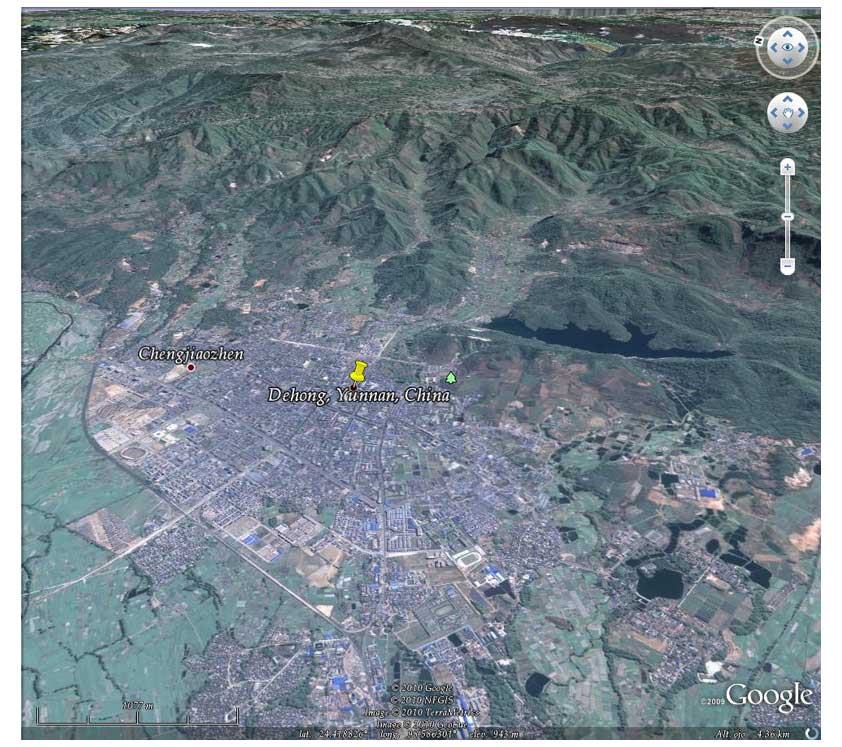Open the Chengjiaozhen place marker

point(191,367)
